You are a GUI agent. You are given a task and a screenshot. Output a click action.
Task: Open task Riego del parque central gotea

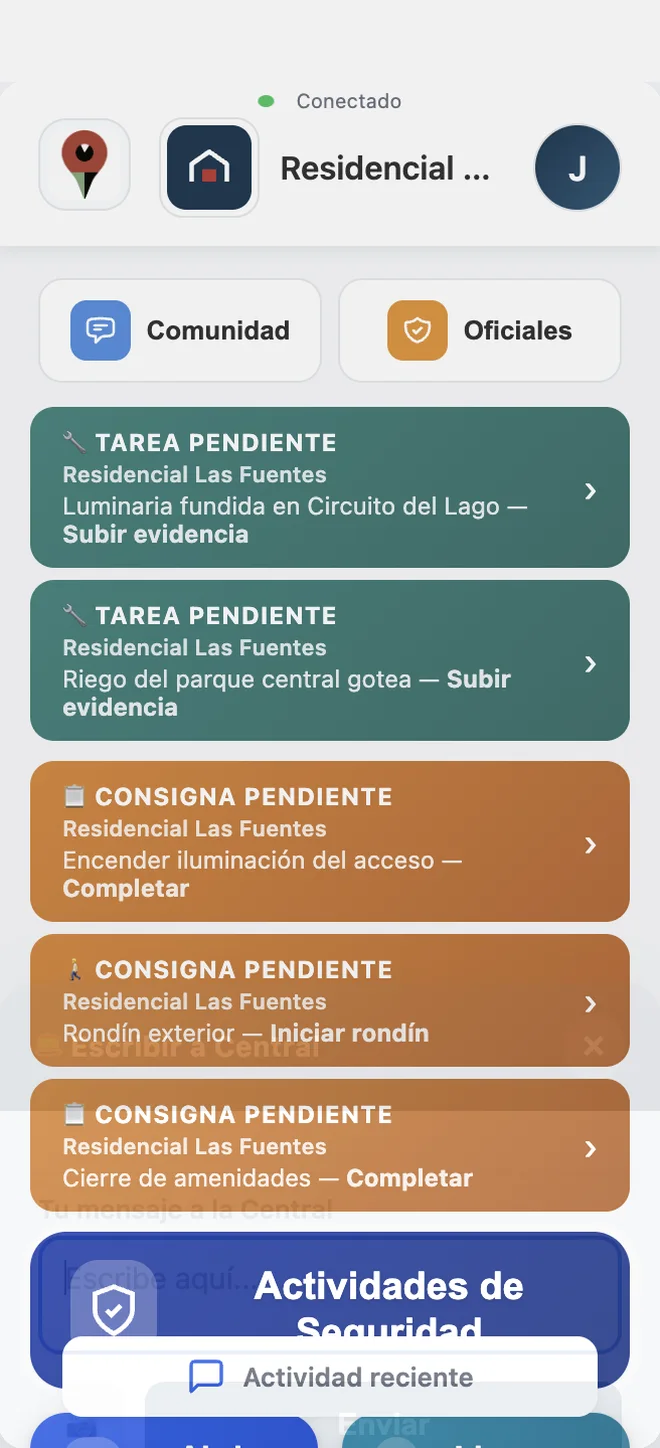pos(330,661)
